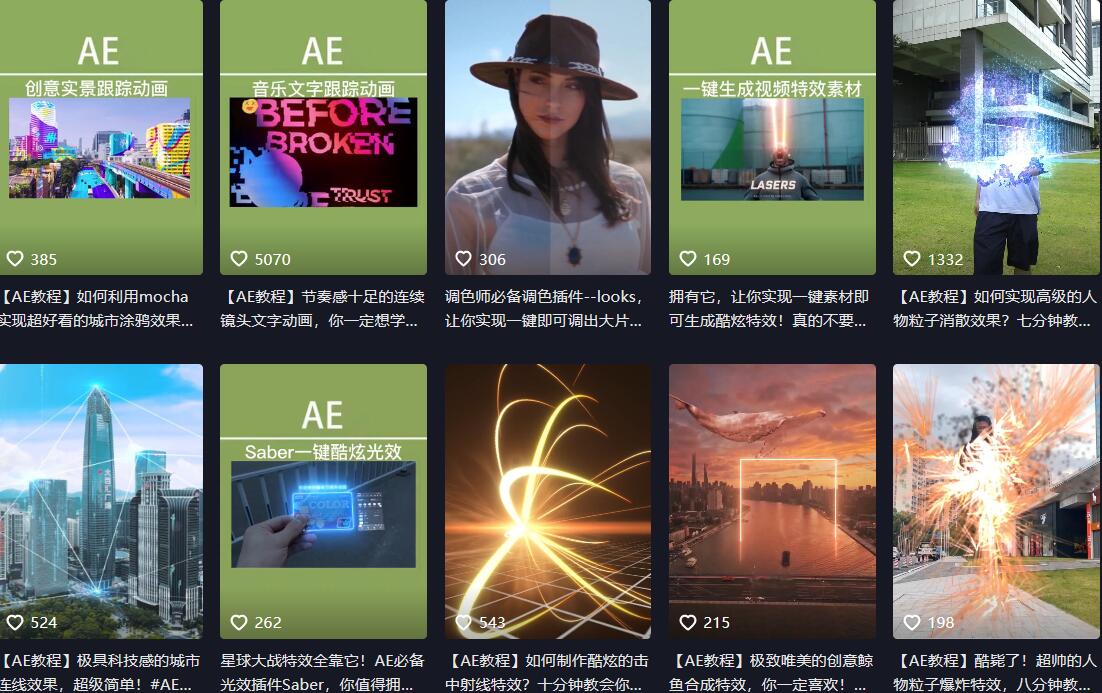This screenshot has width=1102, height=693.
Task: Open the title 酷毙了！超帅的人物粒子爆炸特效
Action: (996, 672)
